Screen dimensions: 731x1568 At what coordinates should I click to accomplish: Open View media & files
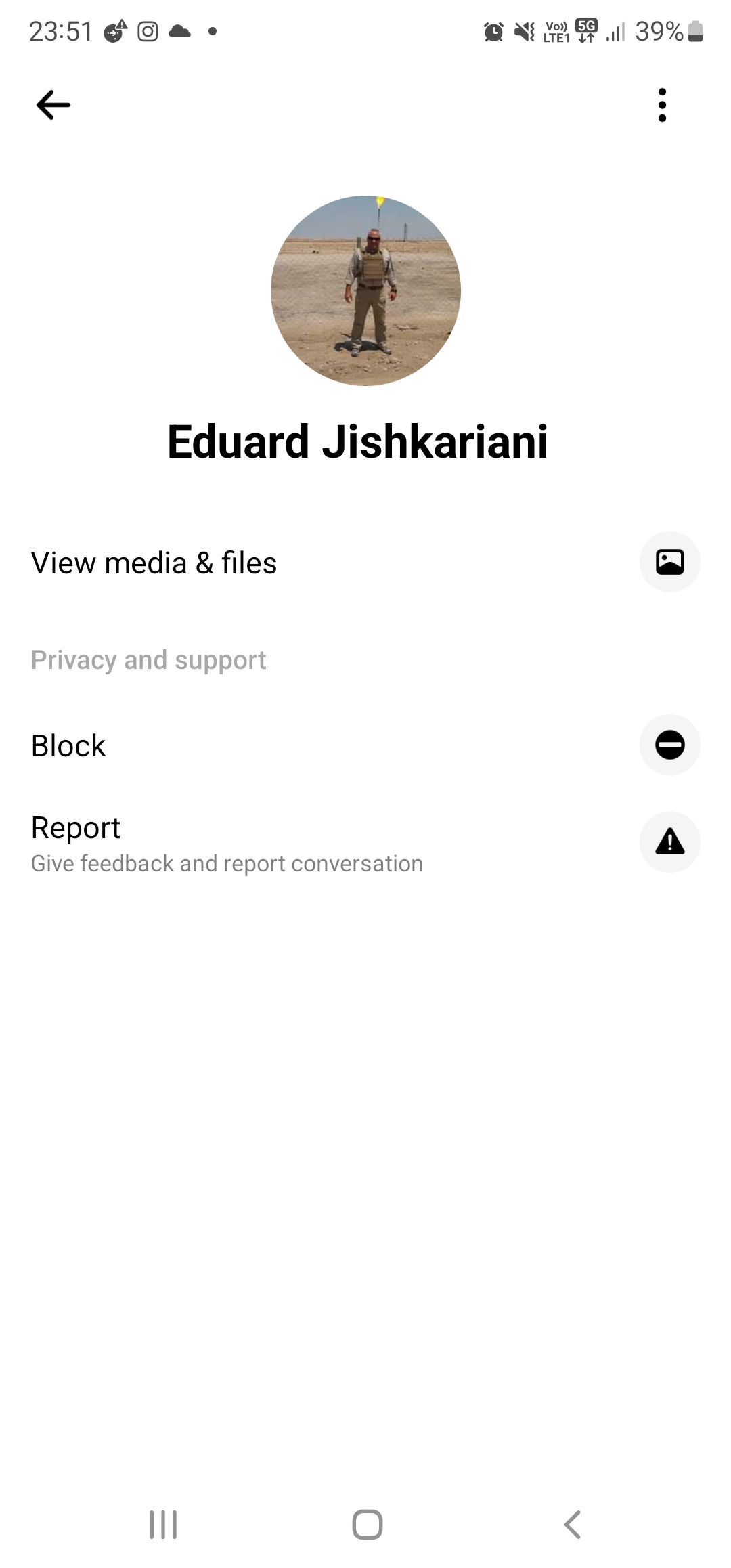pos(154,561)
